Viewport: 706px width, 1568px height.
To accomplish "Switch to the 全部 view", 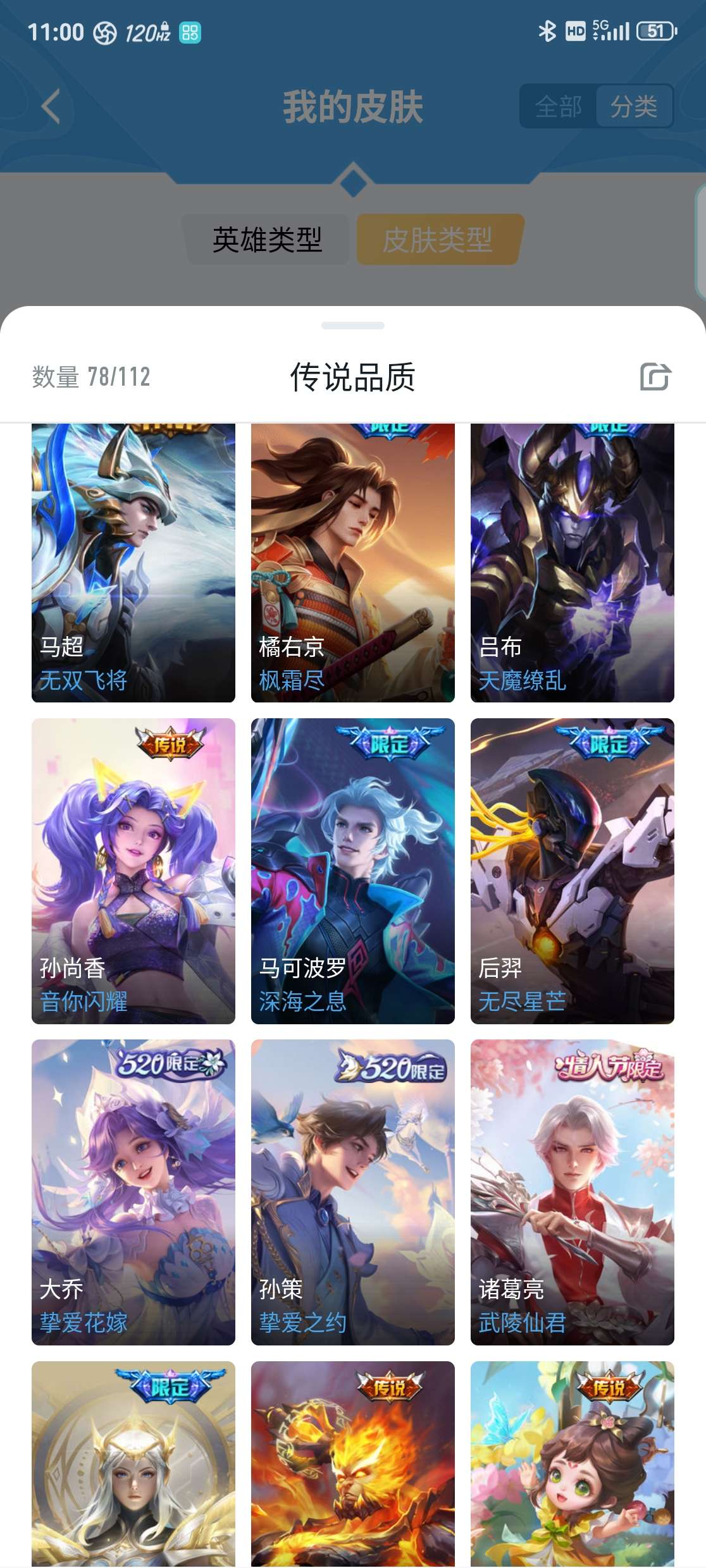I will click(x=558, y=106).
